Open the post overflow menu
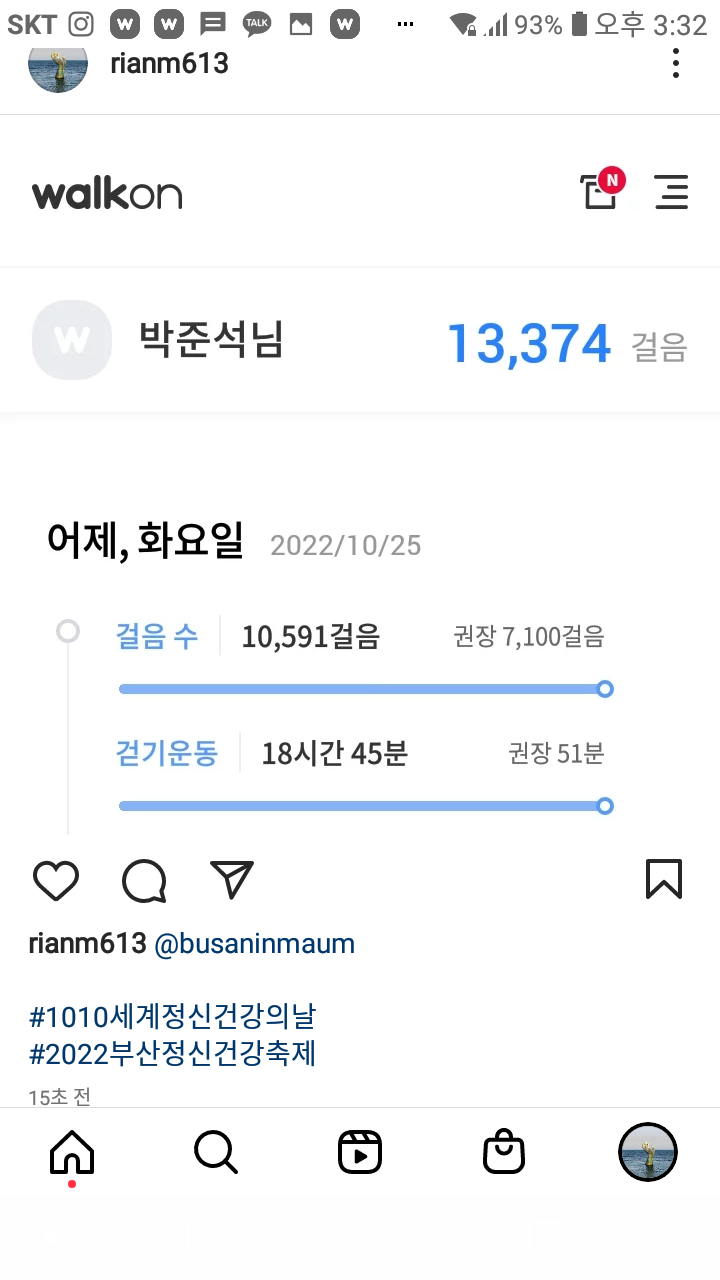This screenshot has height=1280, width=720. click(x=676, y=63)
